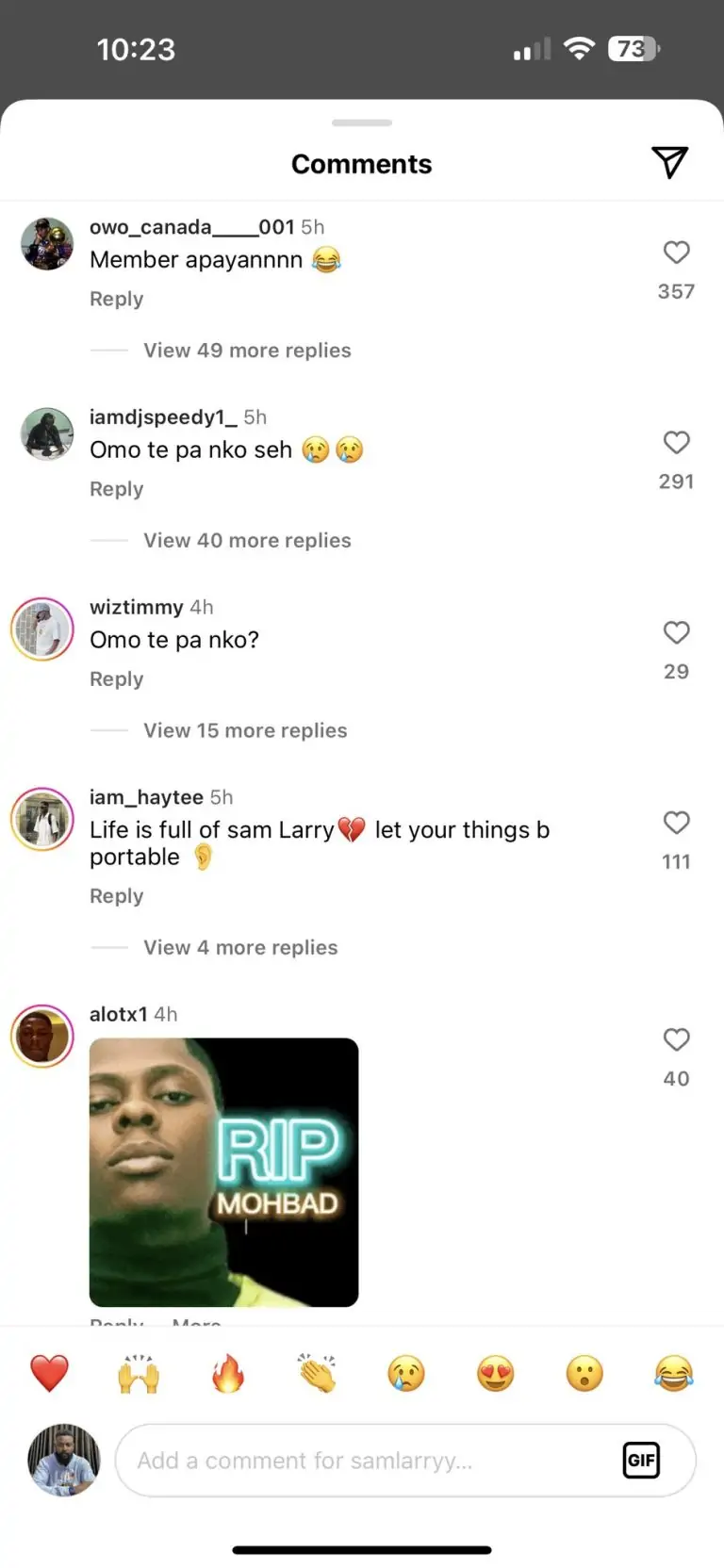Expand the 15 more replies thread
Image resolution: width=724 pixels, height=1568 pixels.
coord(245,730)
